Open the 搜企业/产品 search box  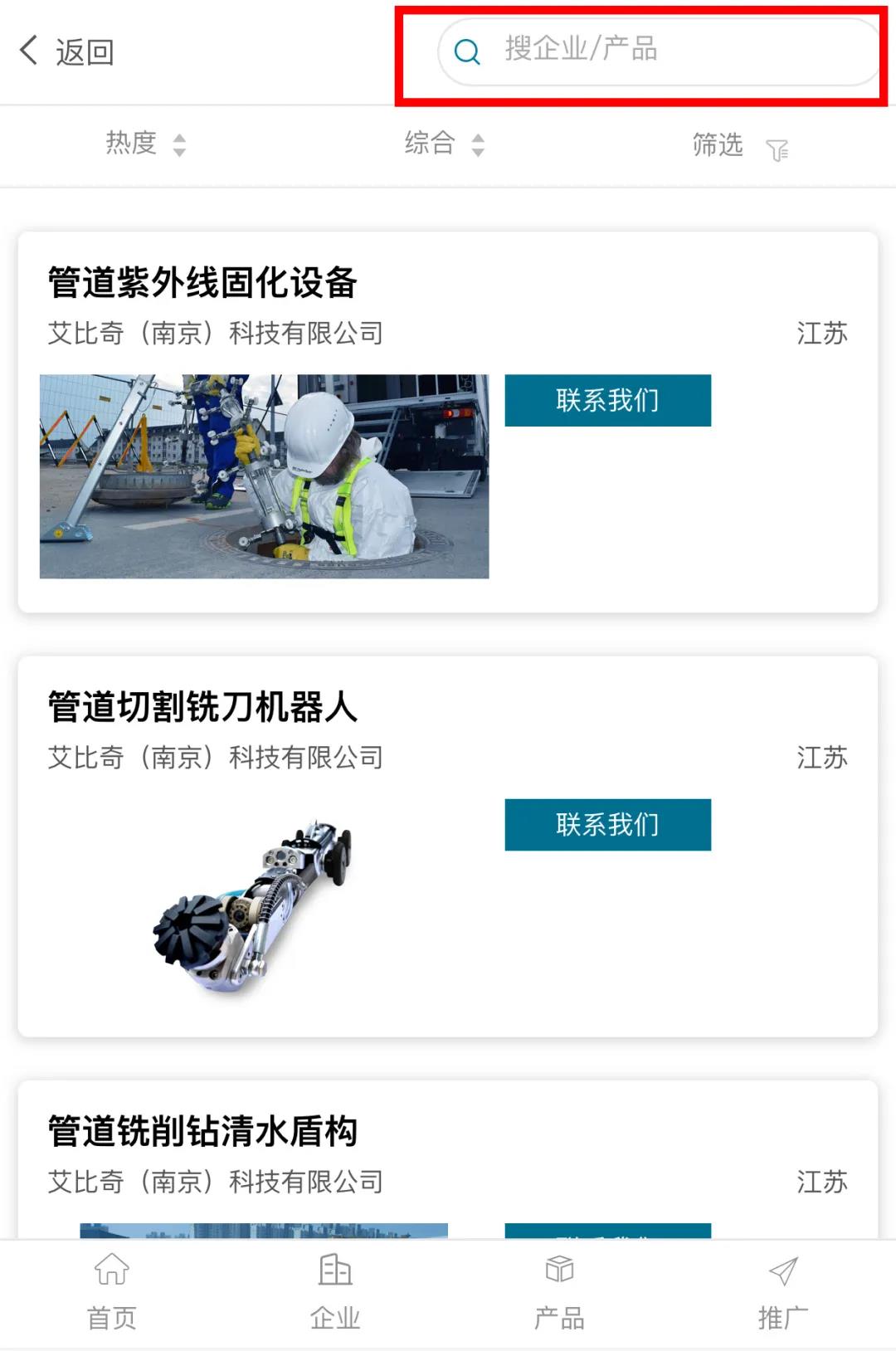pyautogui.click(x=655, y=51)
